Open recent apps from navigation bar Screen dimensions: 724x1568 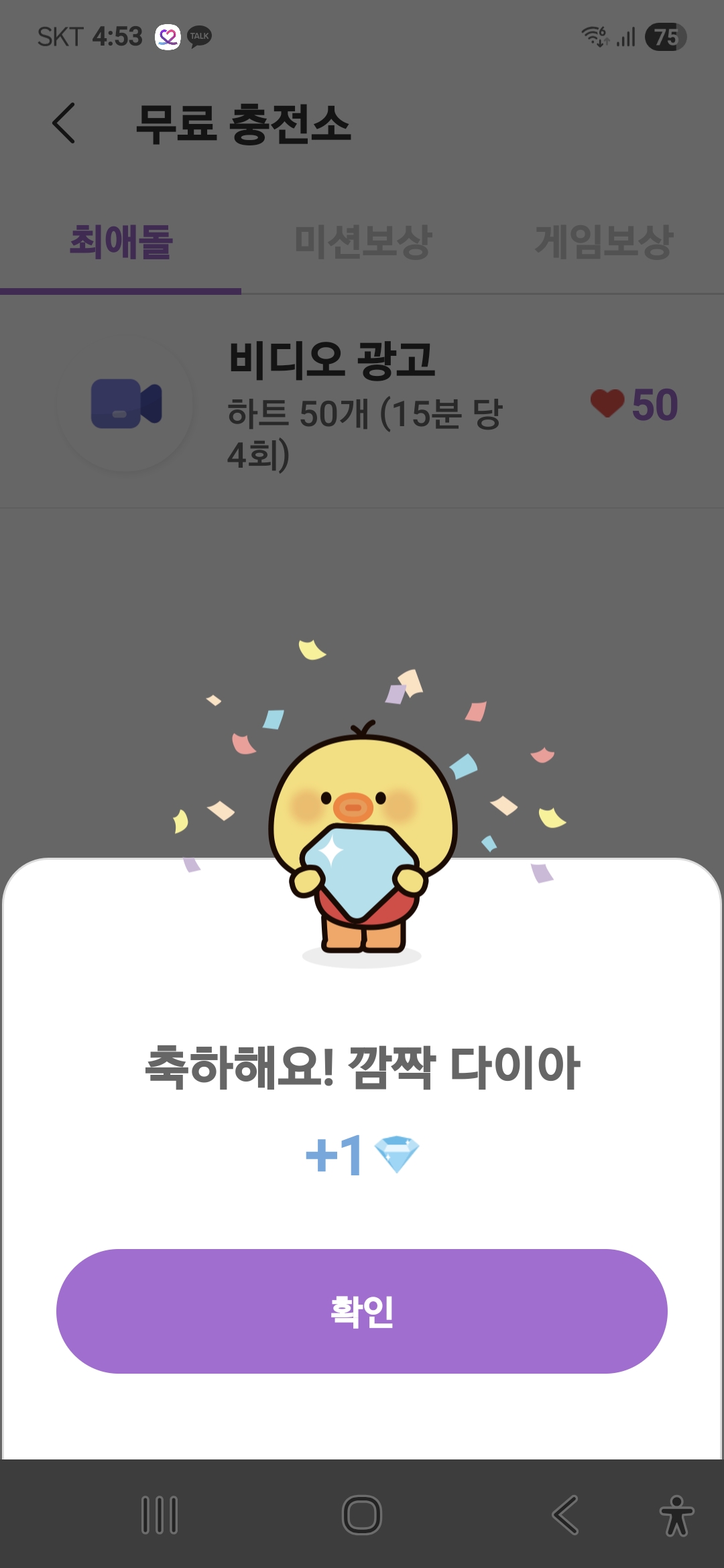[160, 1514]
